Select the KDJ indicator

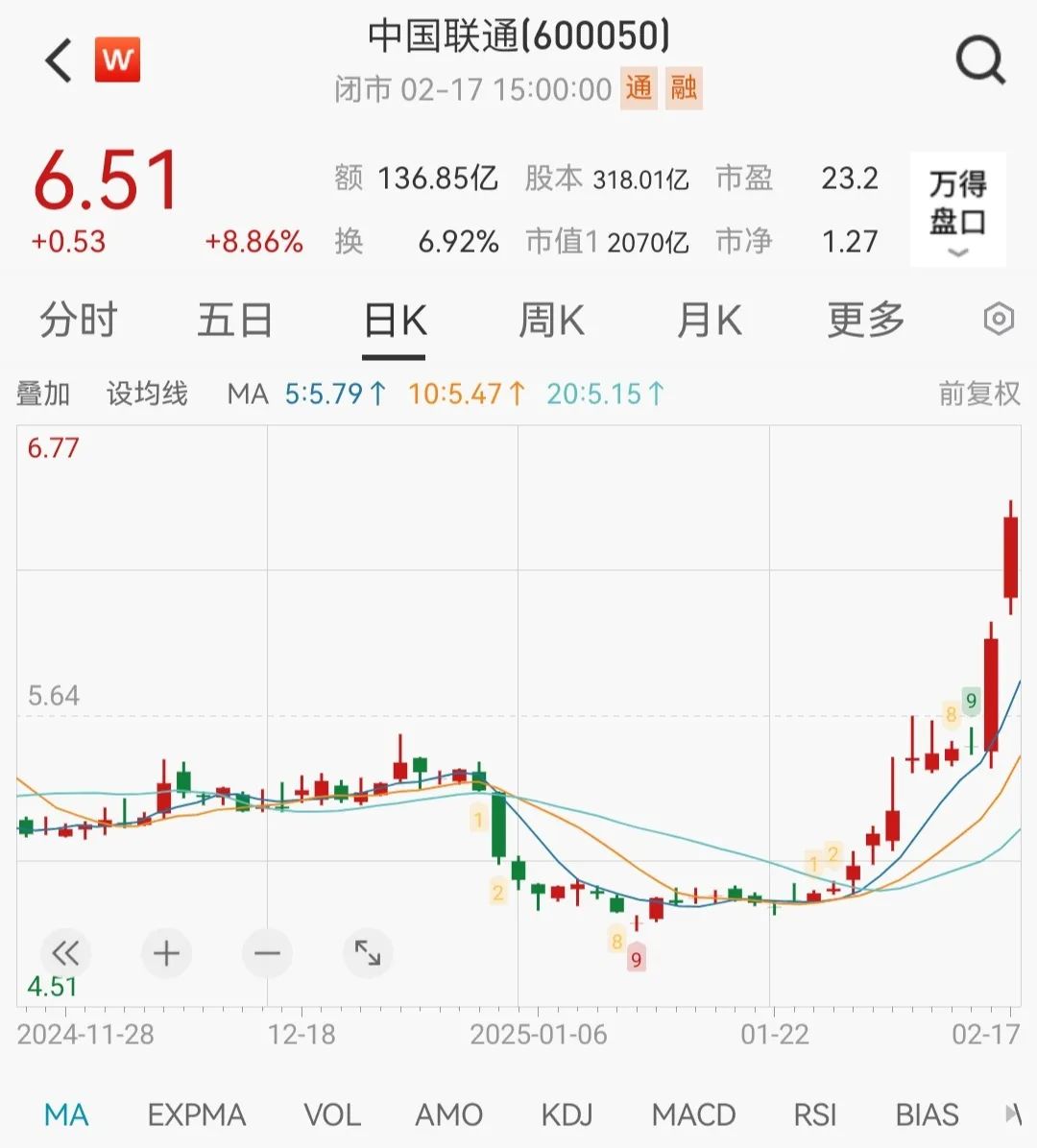(x=567, y=1115)
